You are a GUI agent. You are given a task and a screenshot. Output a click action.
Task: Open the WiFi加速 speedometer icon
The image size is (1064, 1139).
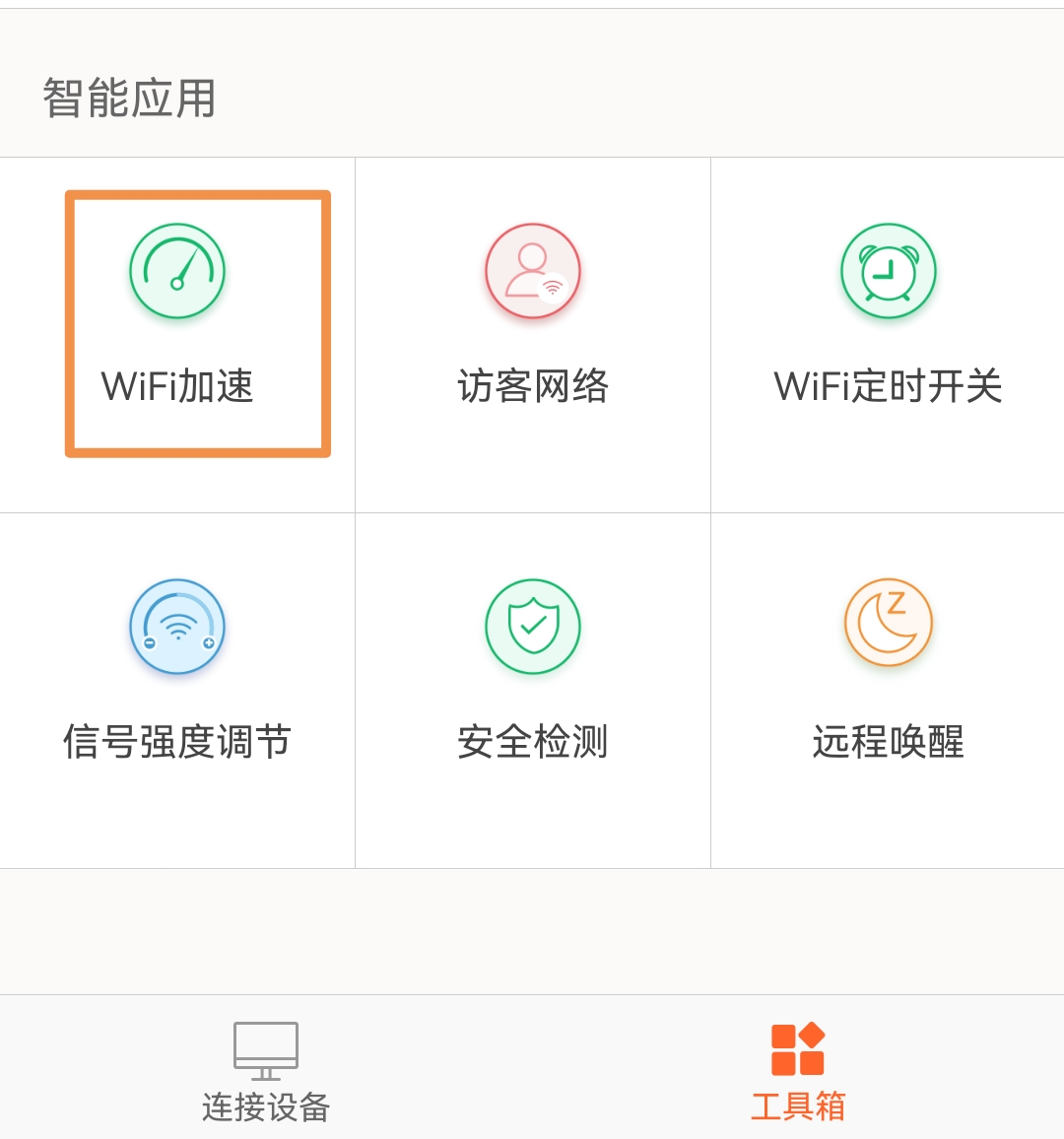pyautogui.click(x=177, y=271)
